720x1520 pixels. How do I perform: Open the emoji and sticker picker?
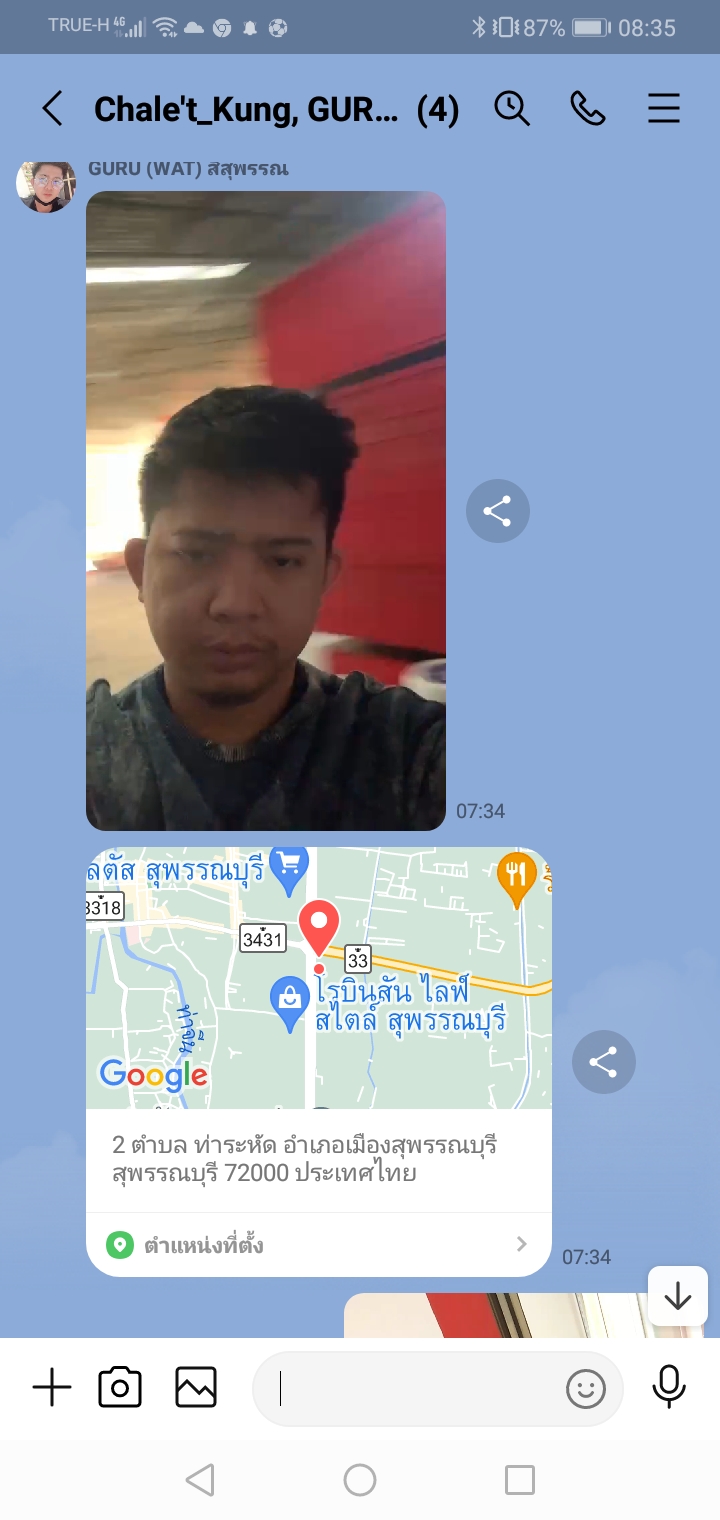tap(586, 1388)
